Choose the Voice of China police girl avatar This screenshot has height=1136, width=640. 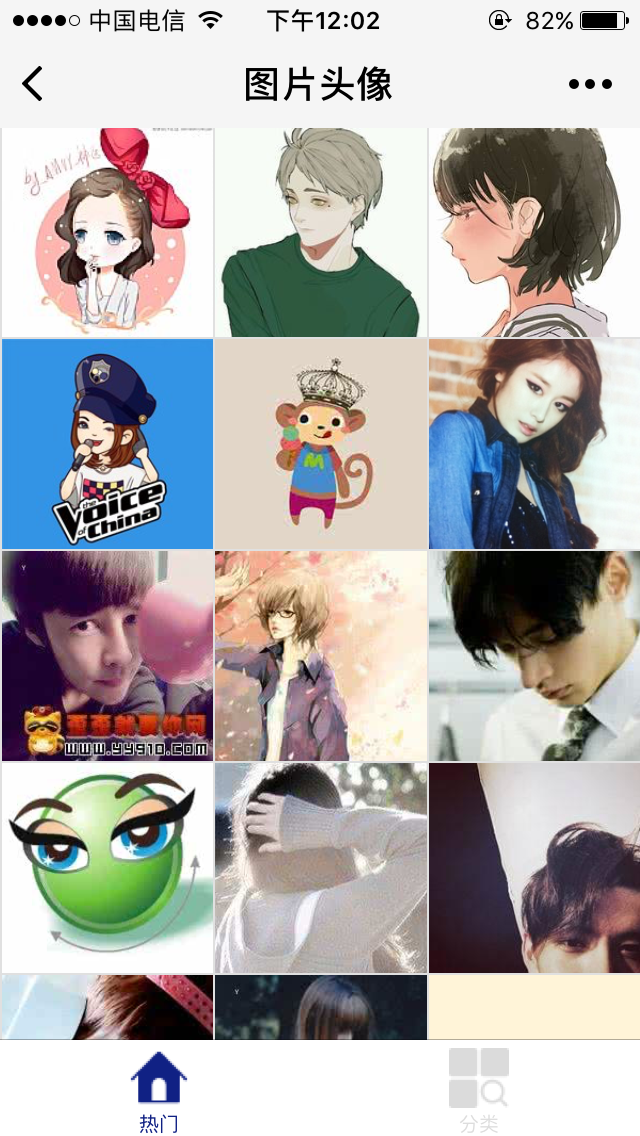(107, 444)
